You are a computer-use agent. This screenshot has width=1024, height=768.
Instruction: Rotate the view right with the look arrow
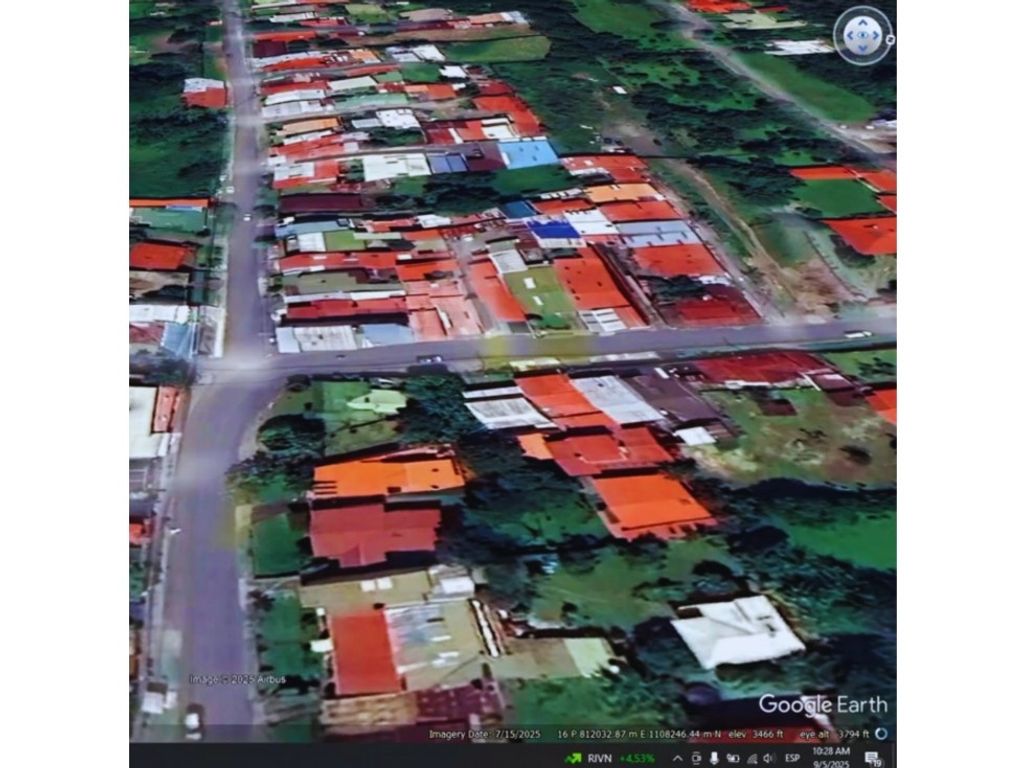876,35
